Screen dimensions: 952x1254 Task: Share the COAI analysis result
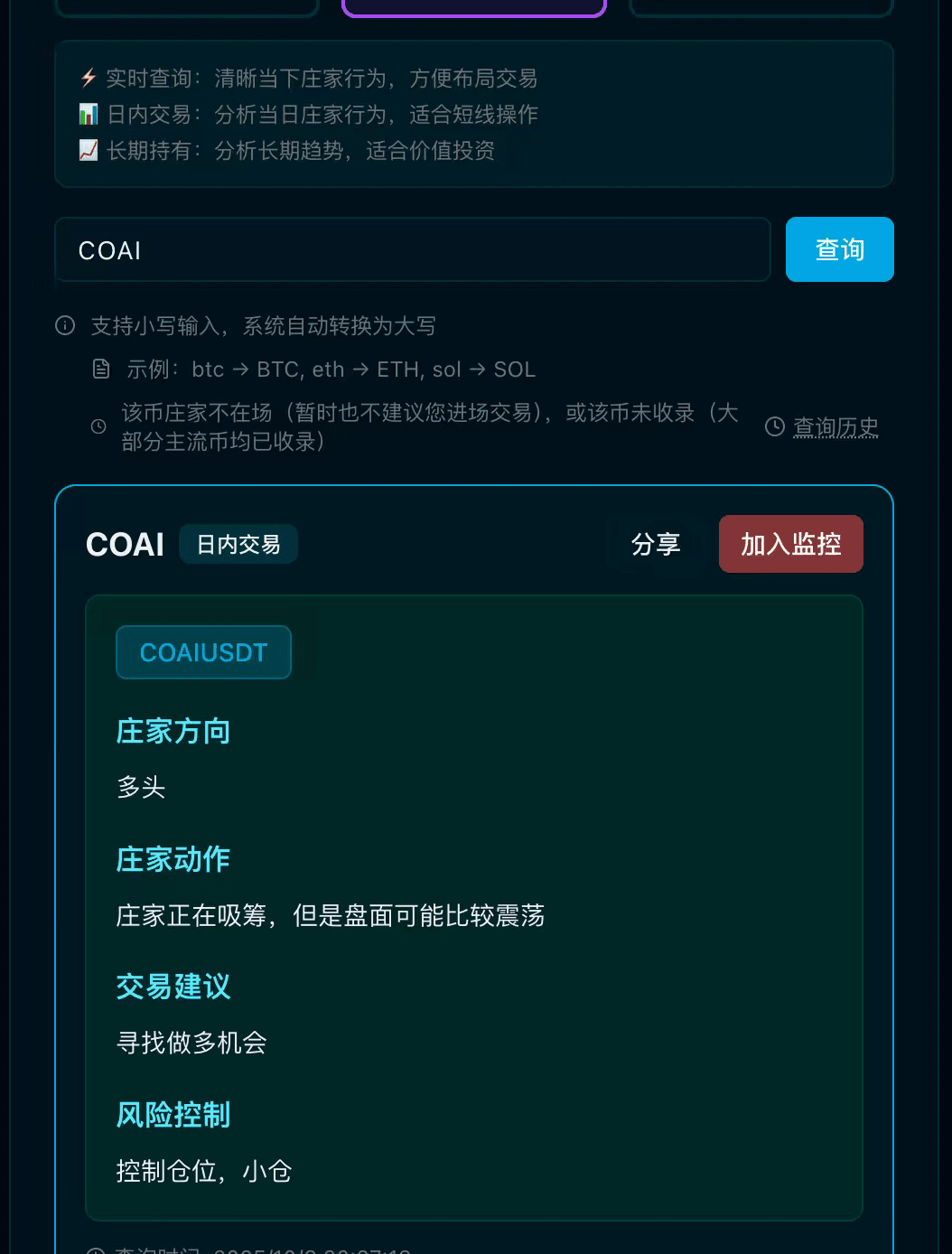(656, 544)
